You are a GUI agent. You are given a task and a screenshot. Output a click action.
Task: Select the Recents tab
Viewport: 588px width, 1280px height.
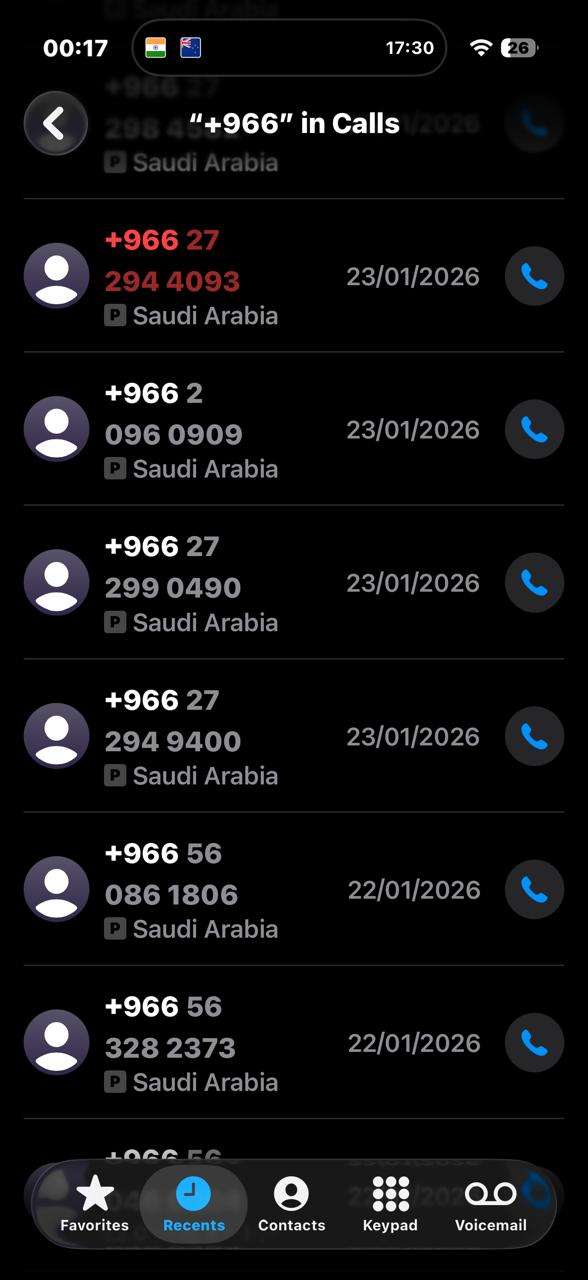pos(194,1204)
